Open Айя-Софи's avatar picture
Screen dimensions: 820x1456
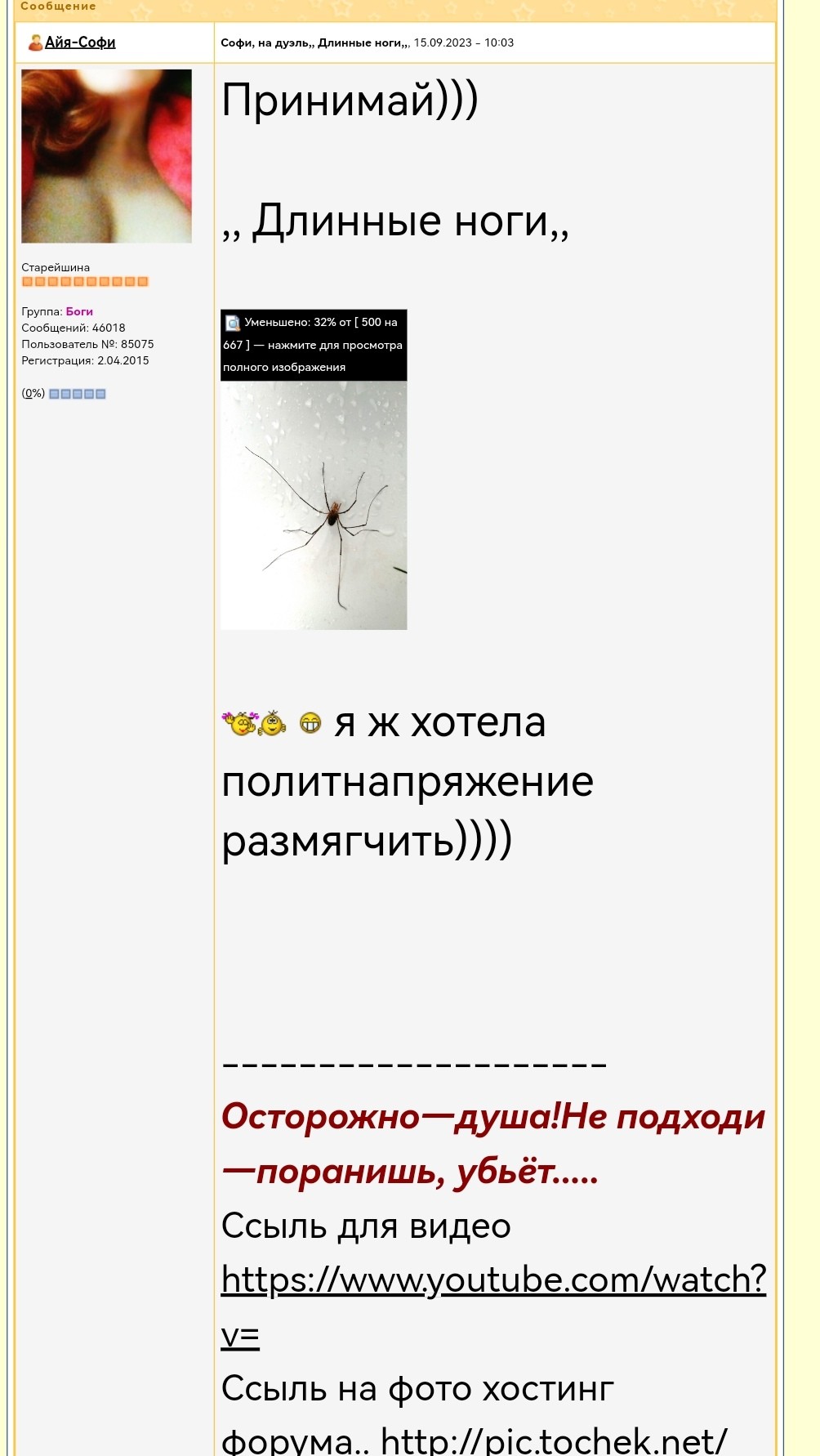pos(106,156)
